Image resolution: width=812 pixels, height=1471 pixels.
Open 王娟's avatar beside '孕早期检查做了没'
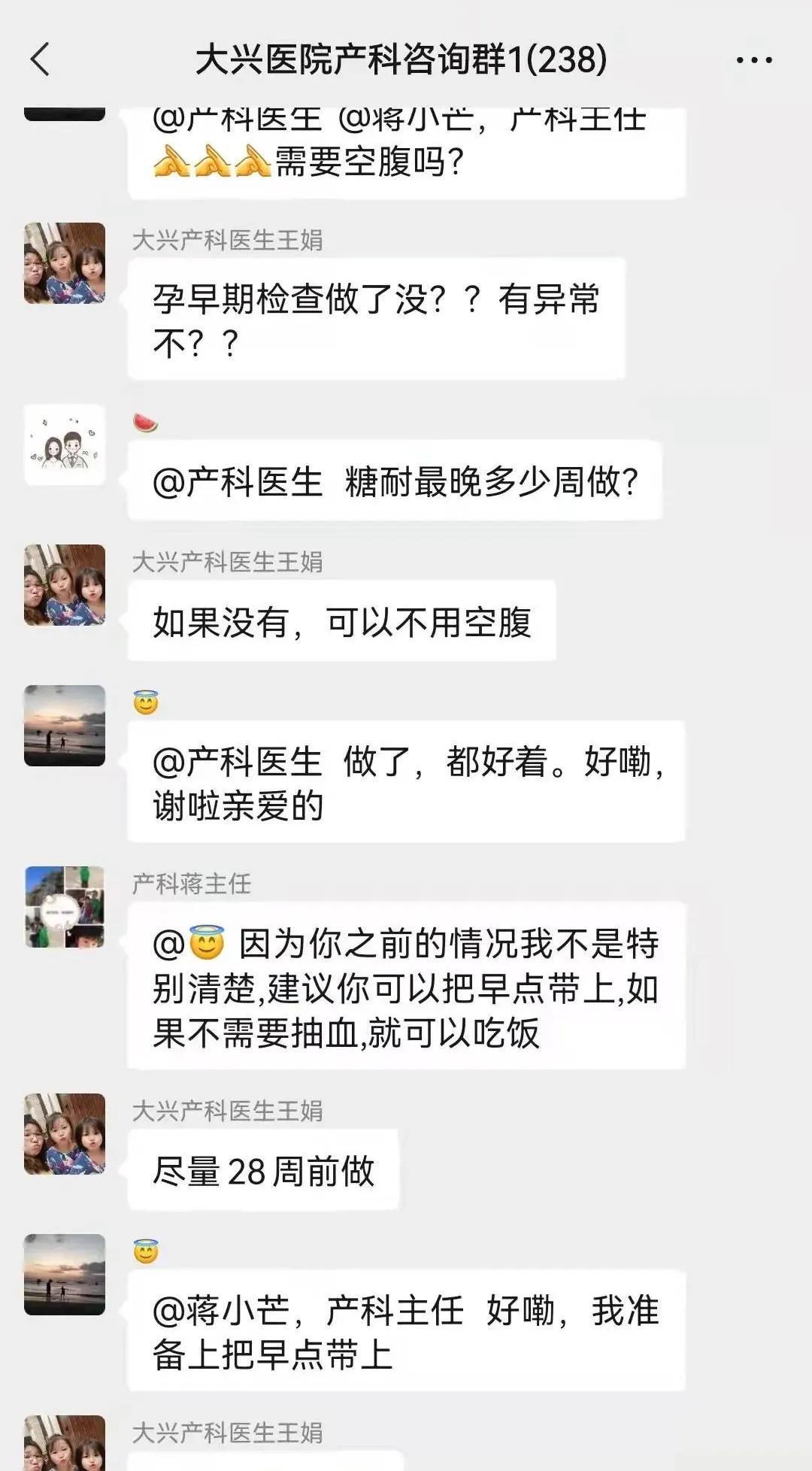[x=65, y=263]
